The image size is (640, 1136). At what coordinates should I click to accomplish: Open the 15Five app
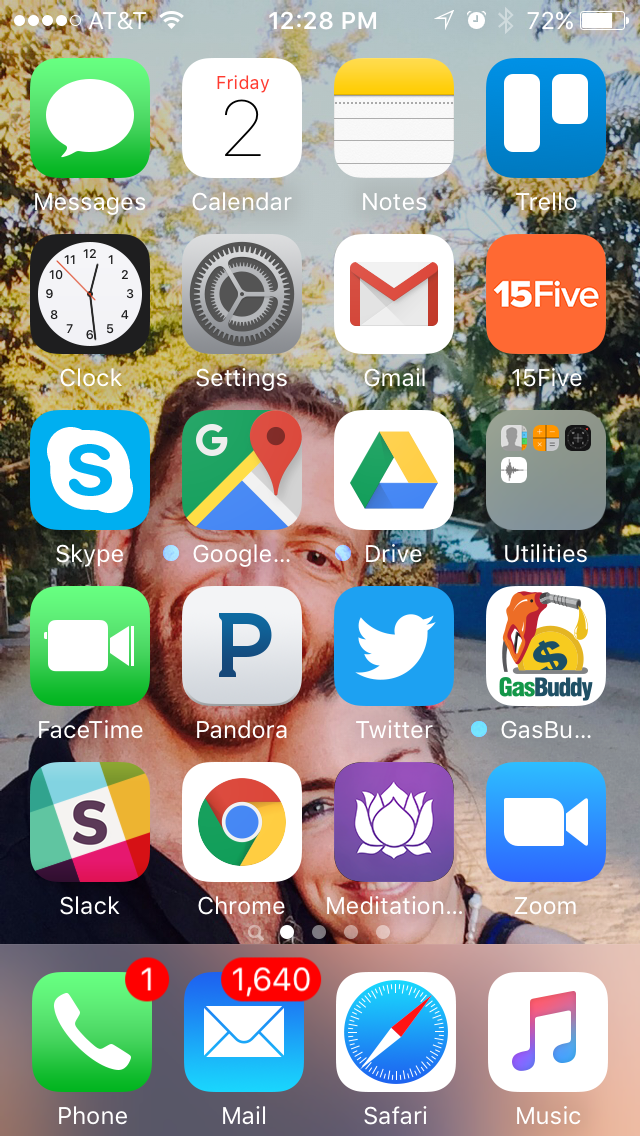[x=546, y=294]
